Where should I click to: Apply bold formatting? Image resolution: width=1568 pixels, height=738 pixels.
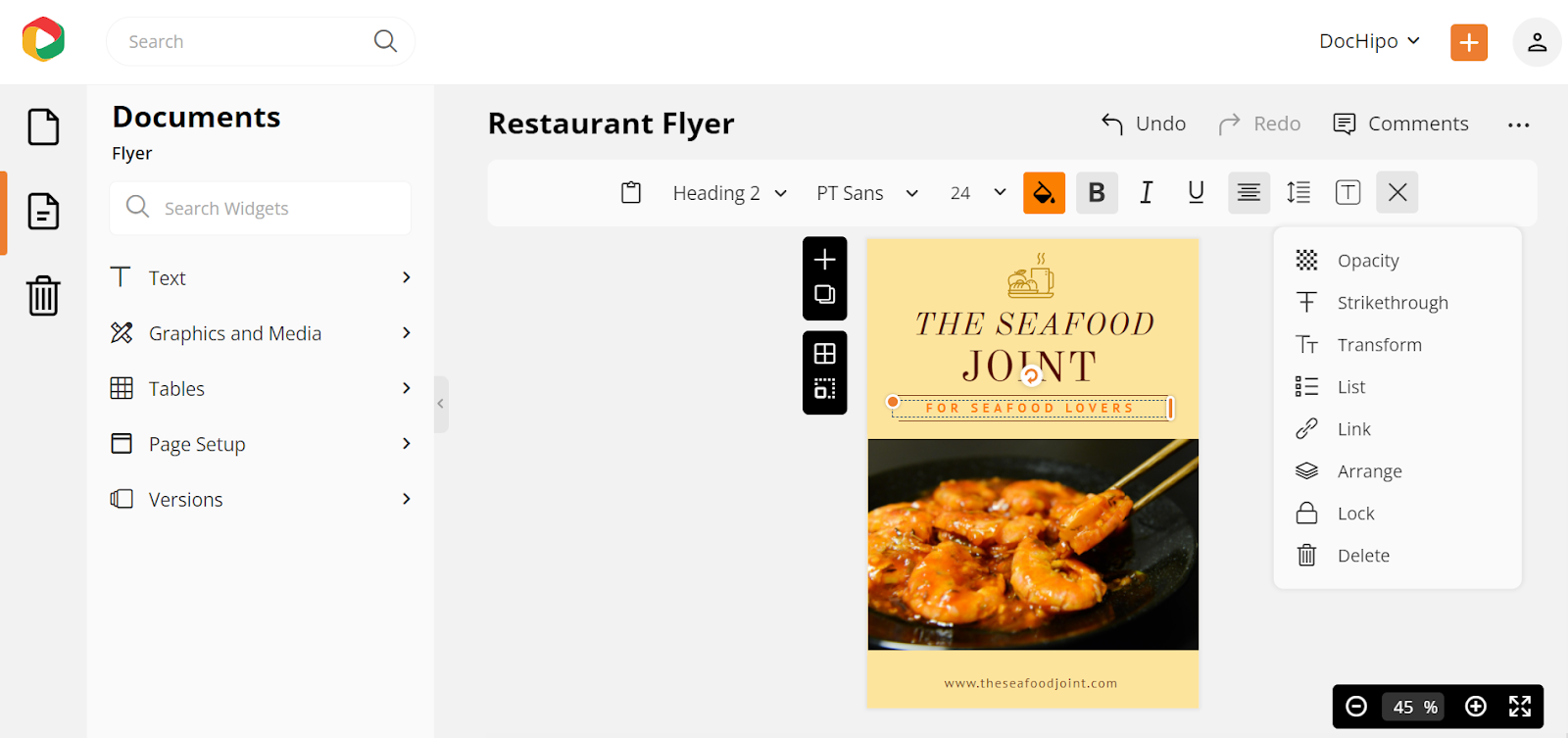tap(1097, 192)
